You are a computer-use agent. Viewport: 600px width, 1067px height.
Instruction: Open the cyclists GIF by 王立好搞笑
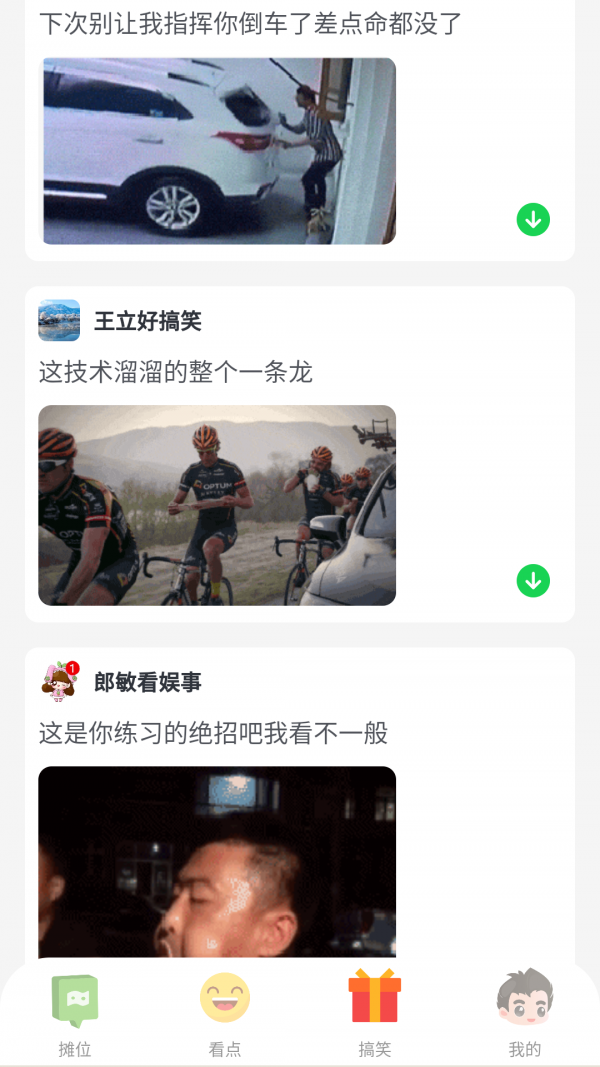[217, 505]
